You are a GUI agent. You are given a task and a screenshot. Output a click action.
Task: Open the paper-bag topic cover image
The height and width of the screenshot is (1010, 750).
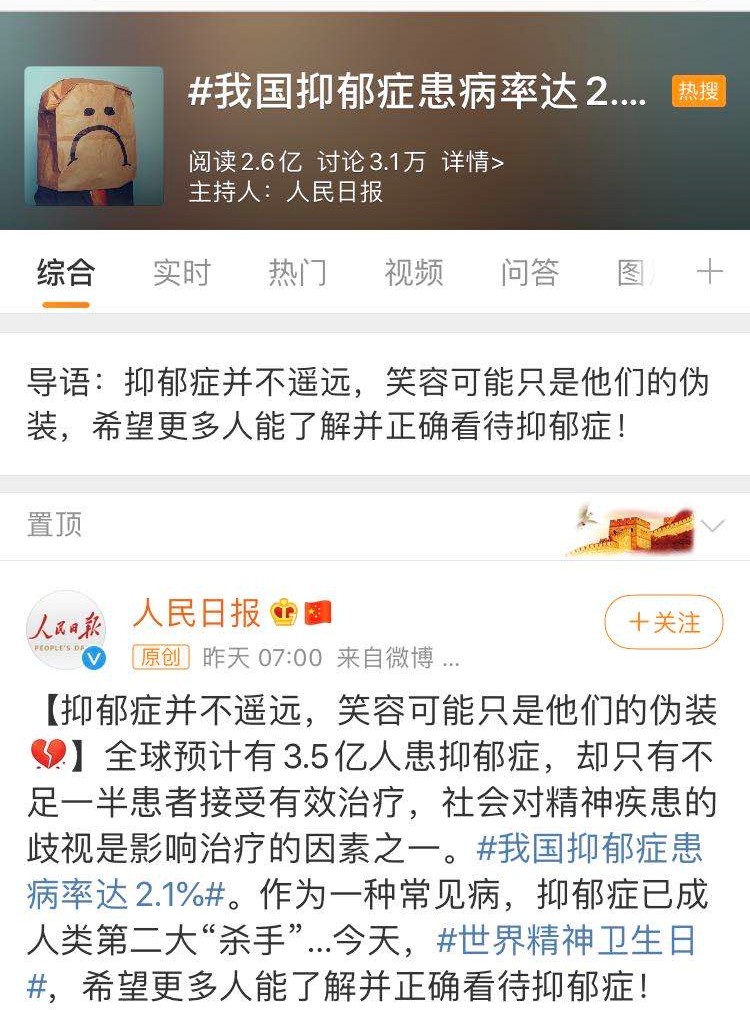[94, 135]
